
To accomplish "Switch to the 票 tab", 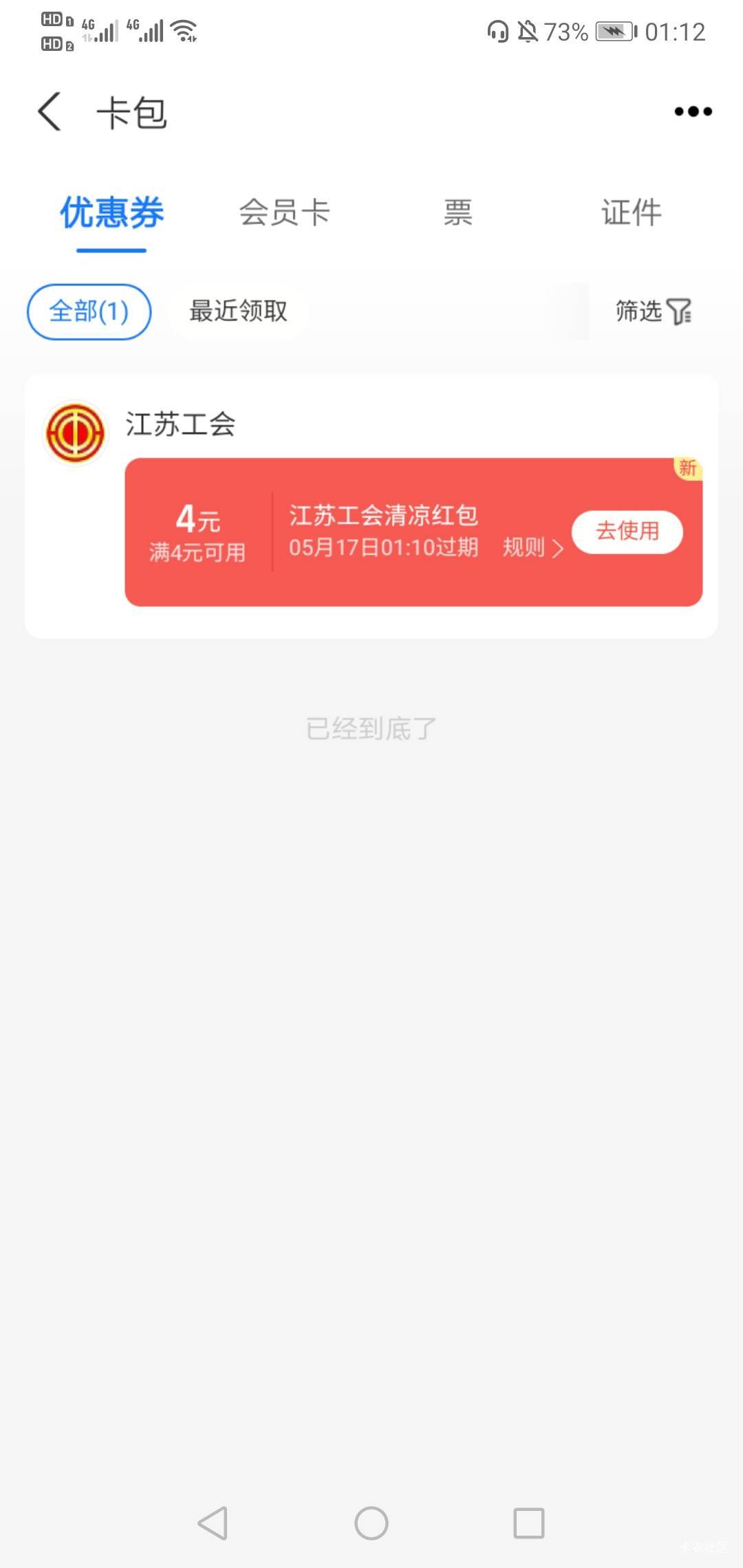I will point(458,212).
